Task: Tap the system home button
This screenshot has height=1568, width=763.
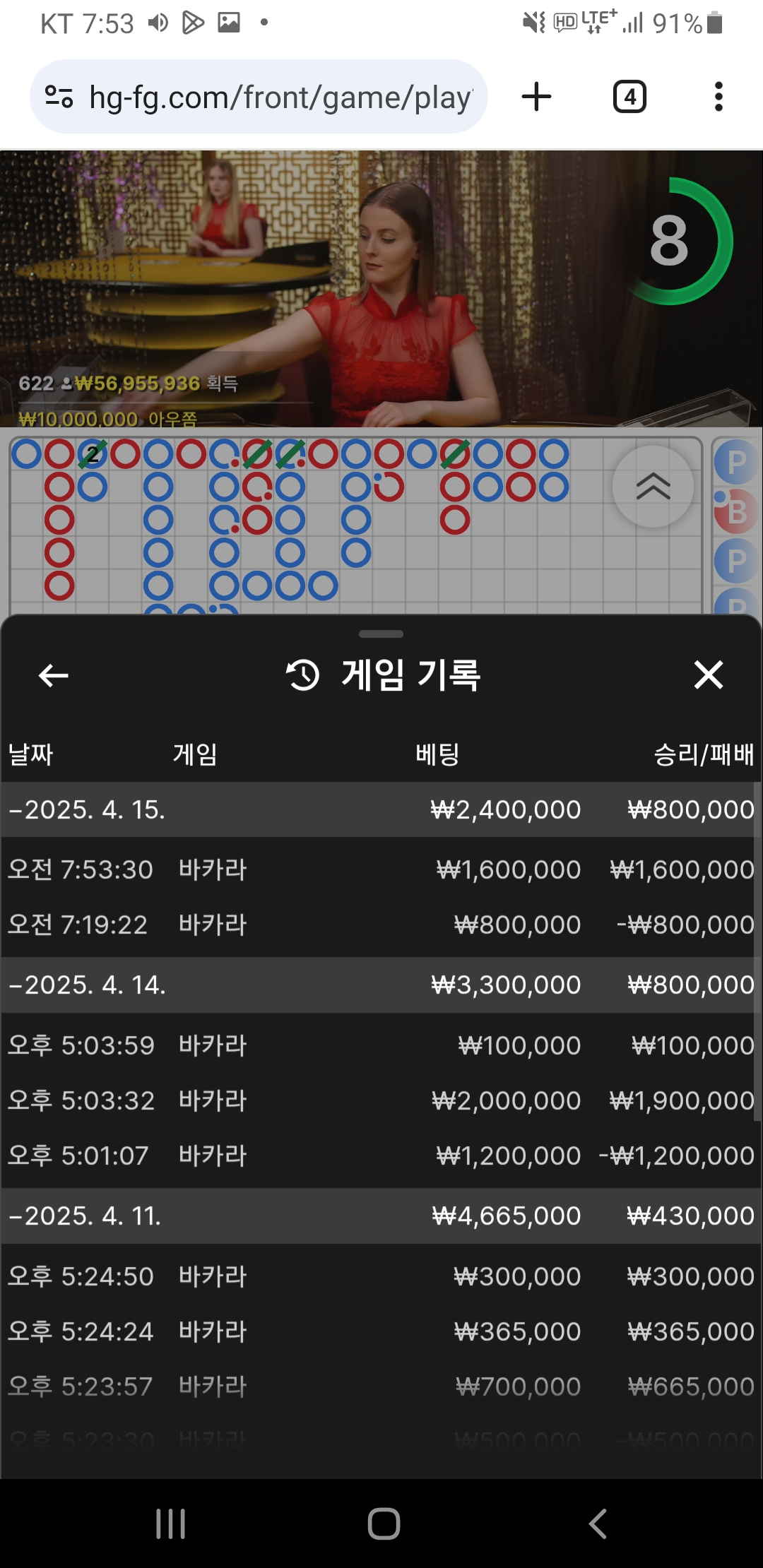Action: [384, 1524]
